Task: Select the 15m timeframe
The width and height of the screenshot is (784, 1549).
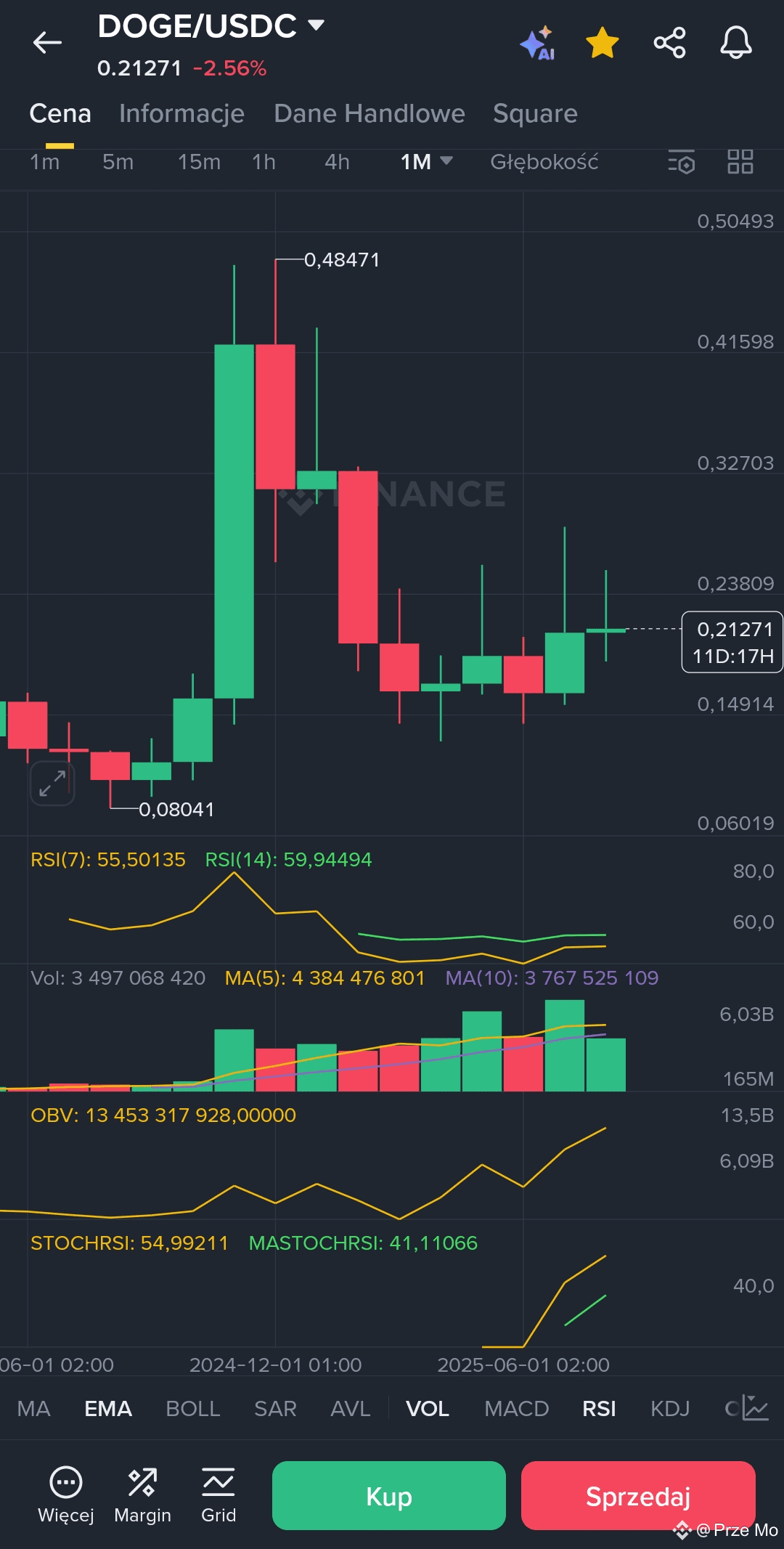Action: tap(199, 162)
